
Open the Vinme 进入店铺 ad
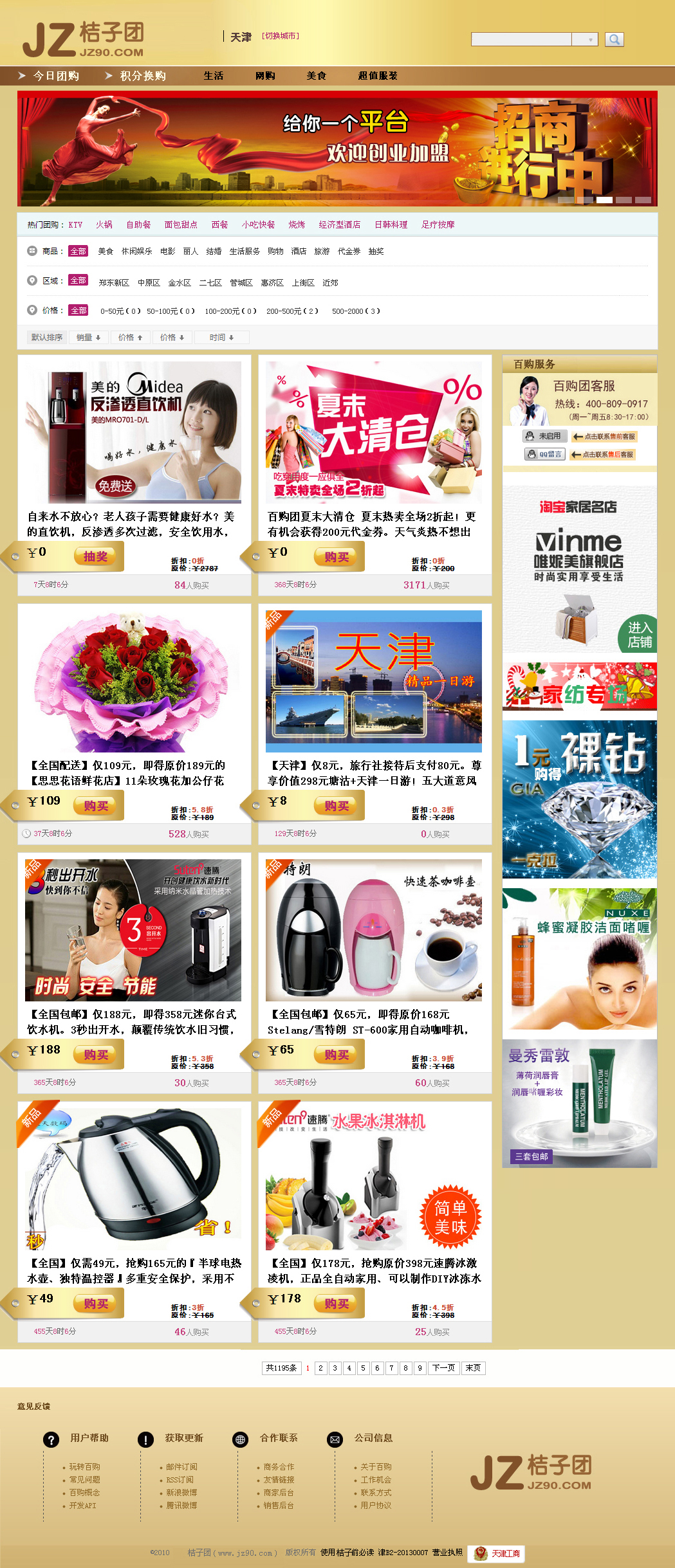coord(639,635)
